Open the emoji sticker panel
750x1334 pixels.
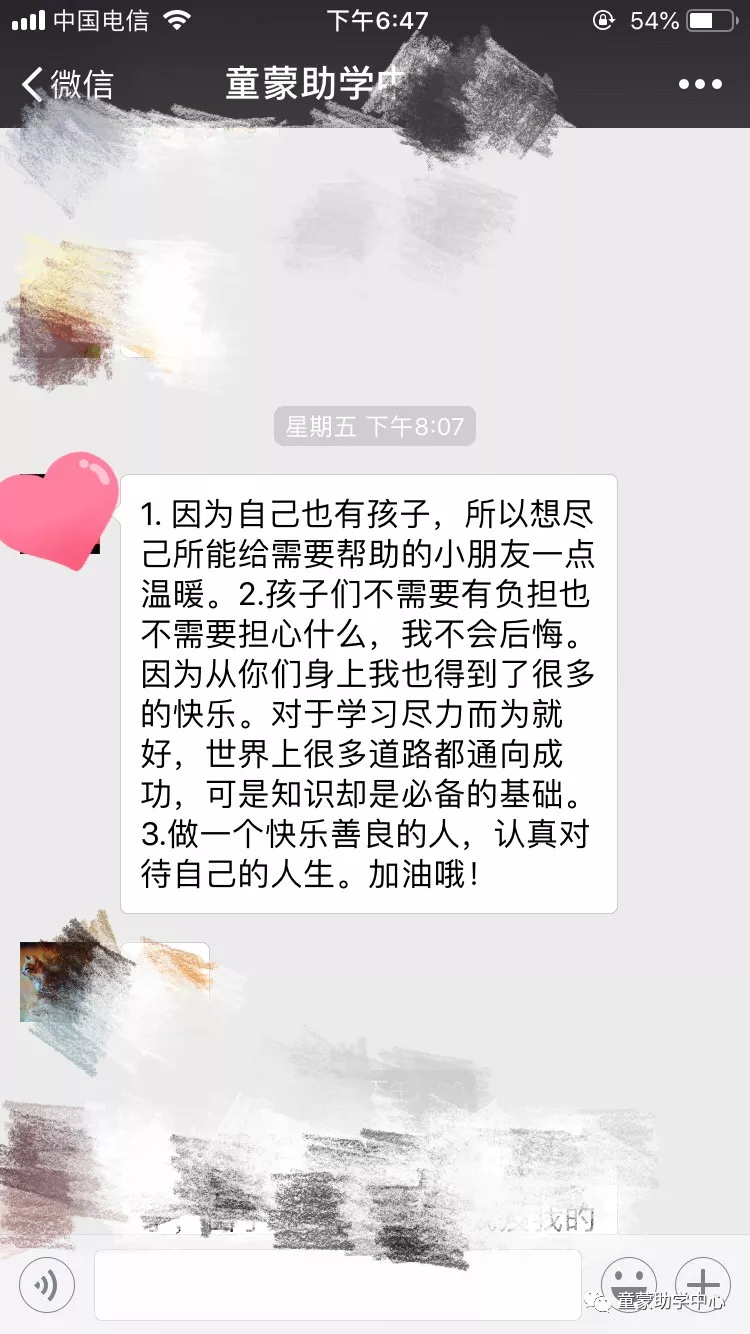tap(628, 1284)
